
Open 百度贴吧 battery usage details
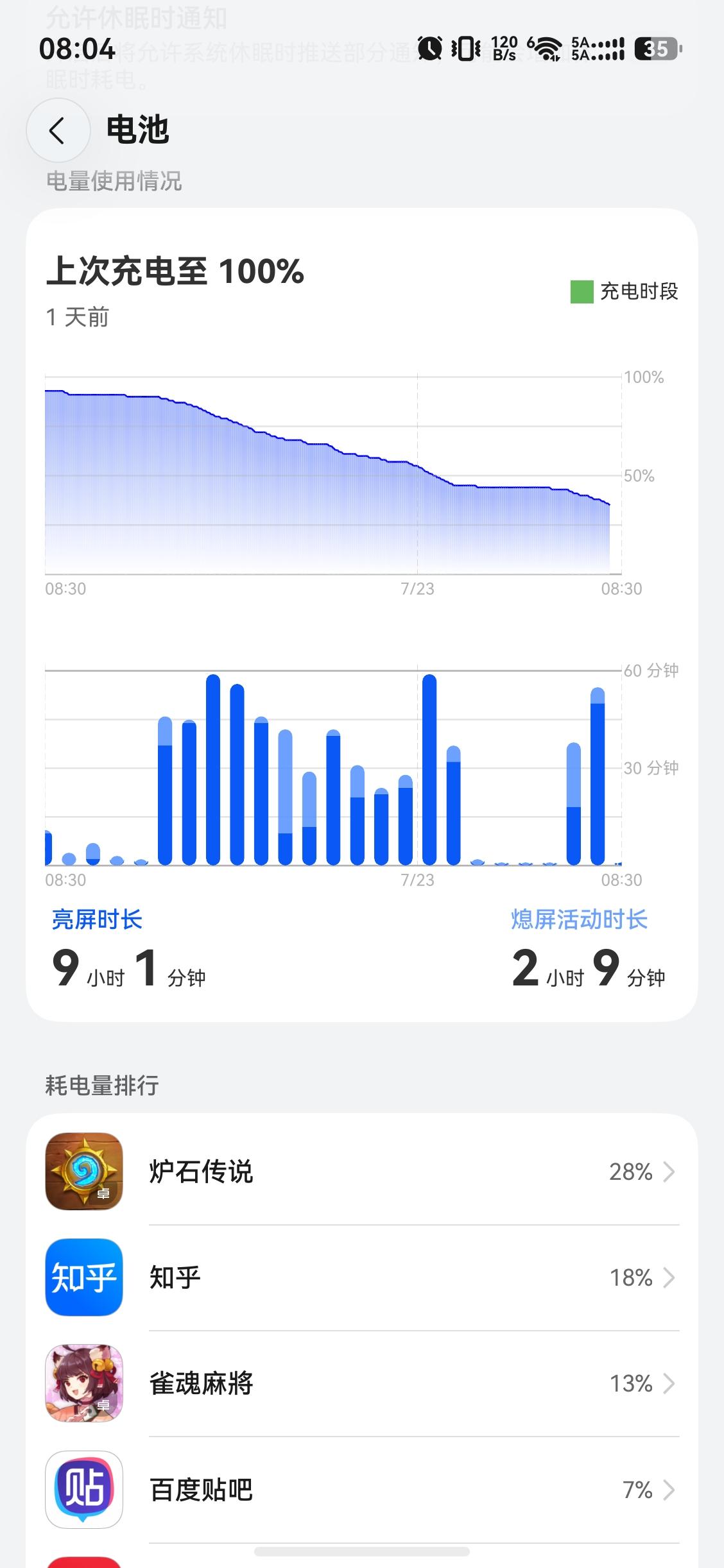click(362, 1489)
